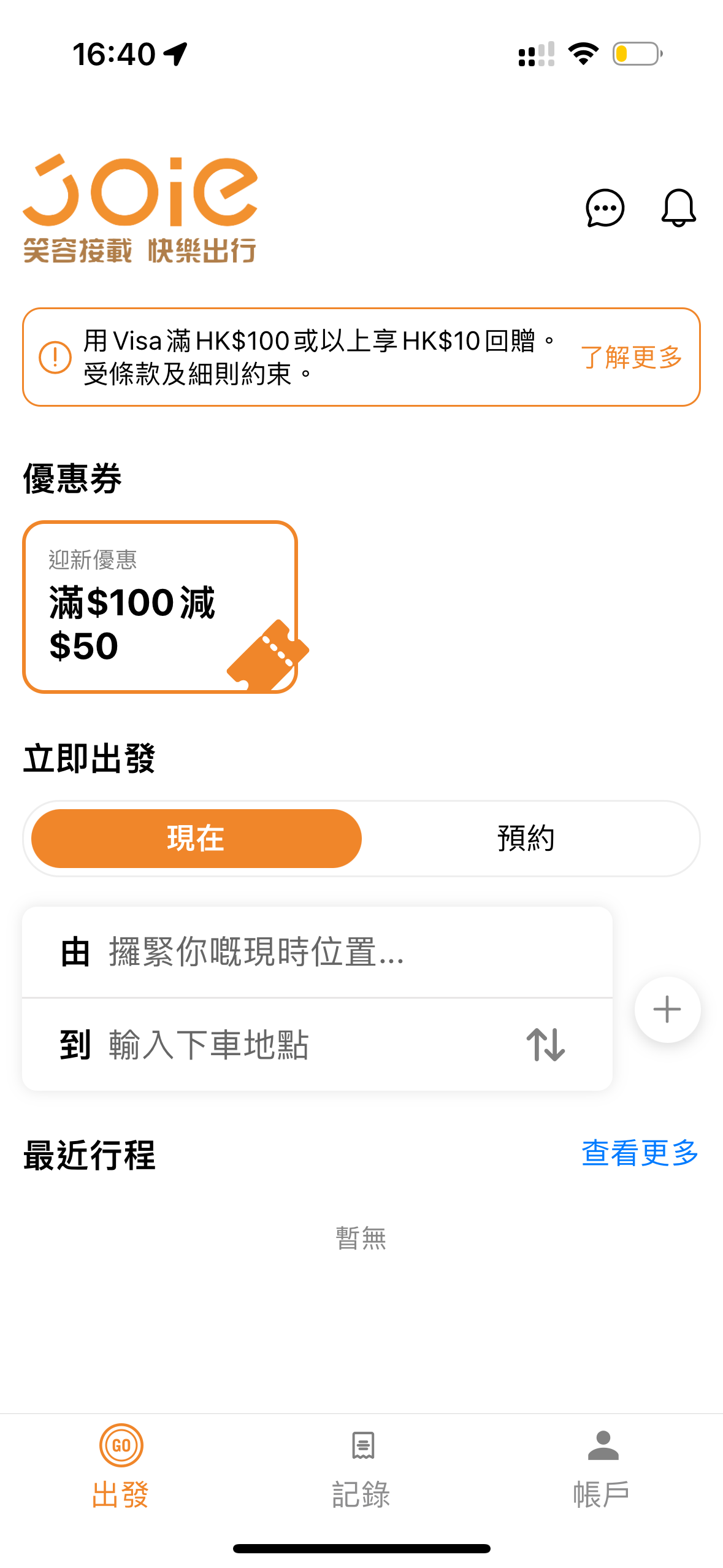Open the notifications bell

(x=678, y=209)
